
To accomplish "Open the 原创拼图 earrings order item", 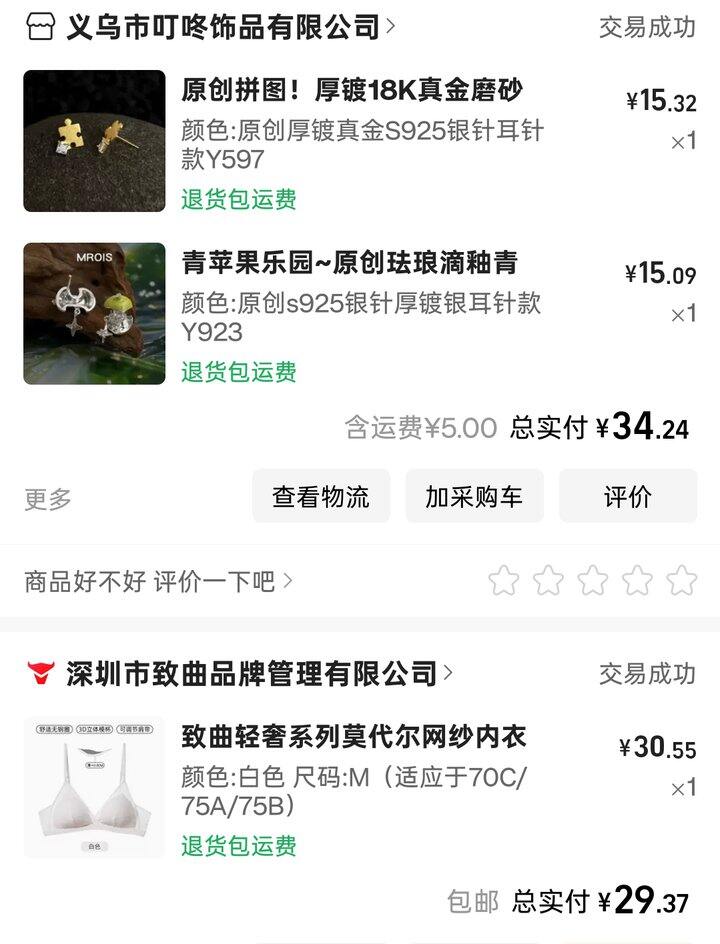I will (351, 92).
